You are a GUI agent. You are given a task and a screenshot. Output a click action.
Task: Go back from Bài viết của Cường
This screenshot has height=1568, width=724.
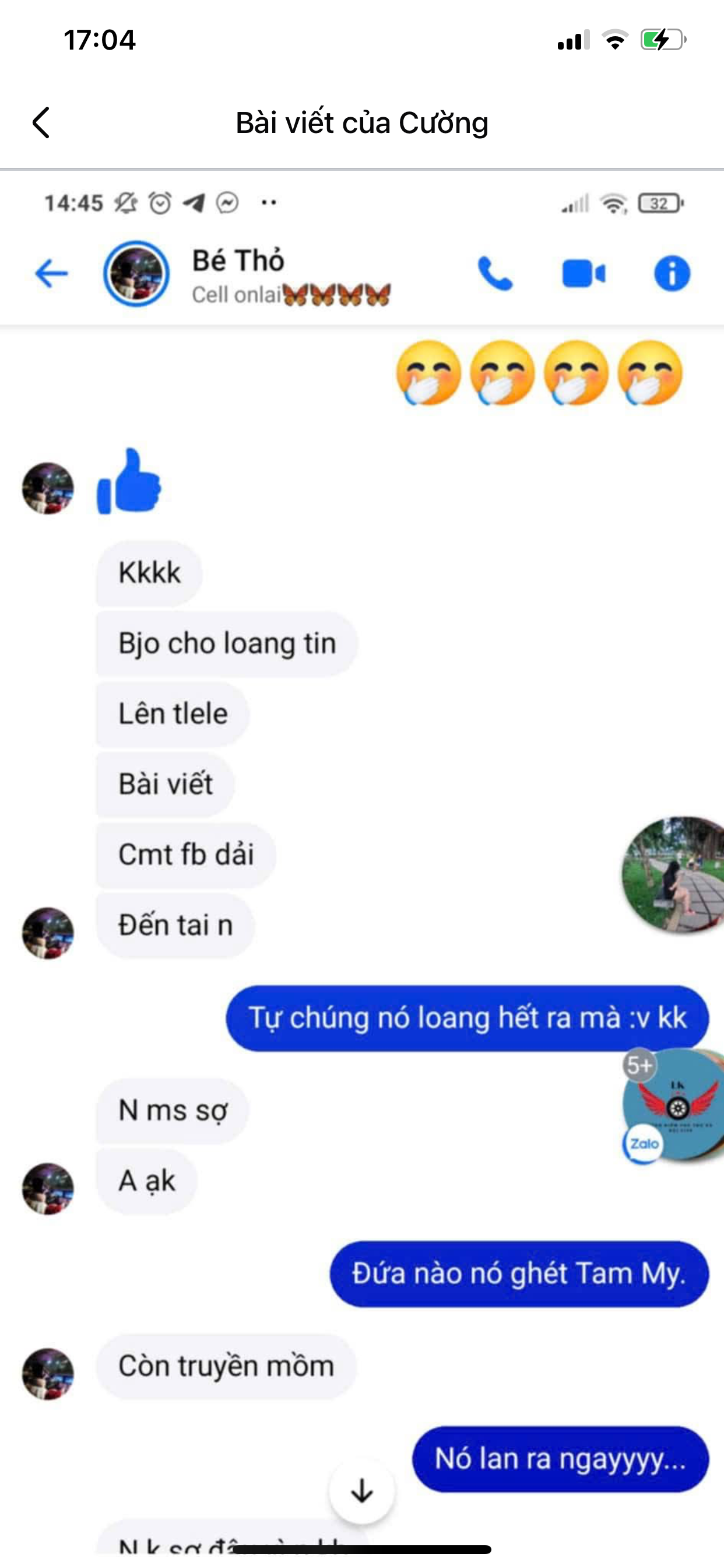pyautogui.click(x=41, y=123)
